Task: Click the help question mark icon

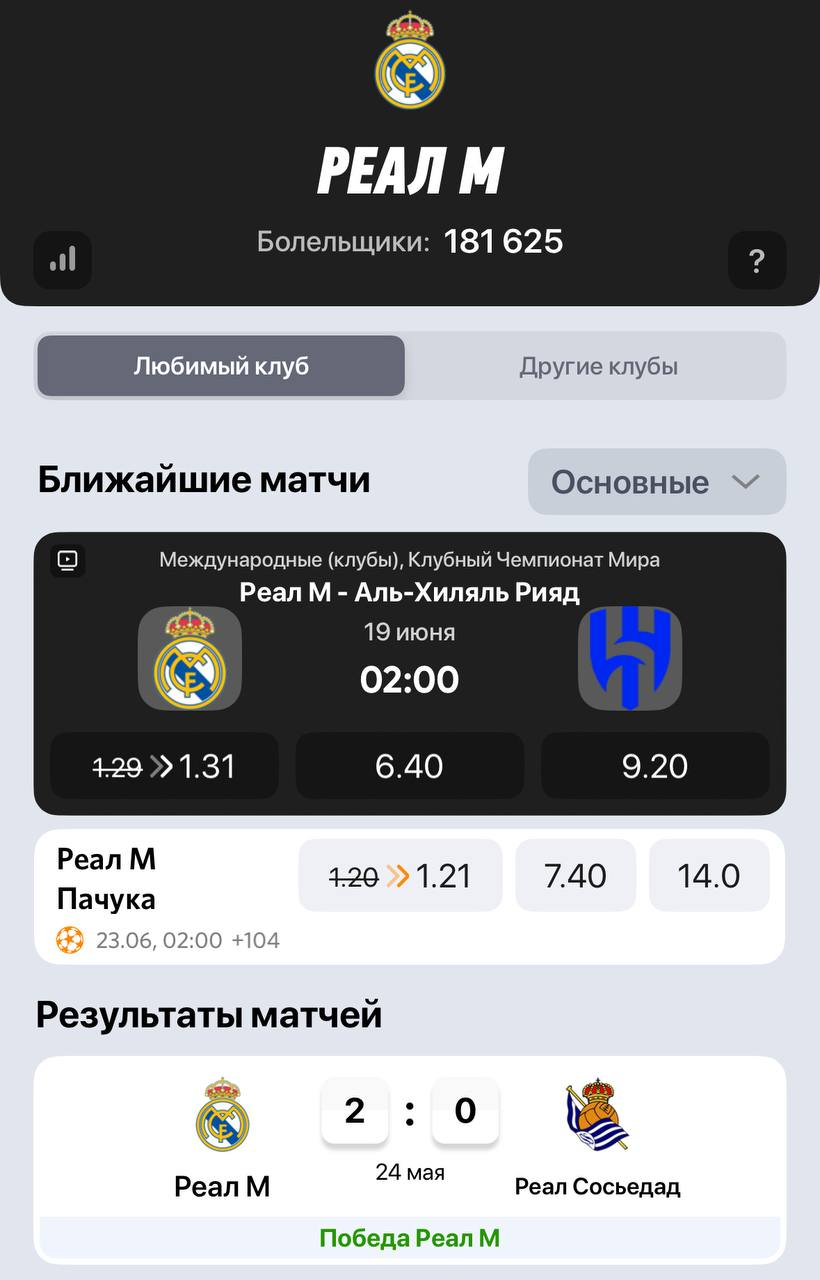Action: click(x=757, y=260)
